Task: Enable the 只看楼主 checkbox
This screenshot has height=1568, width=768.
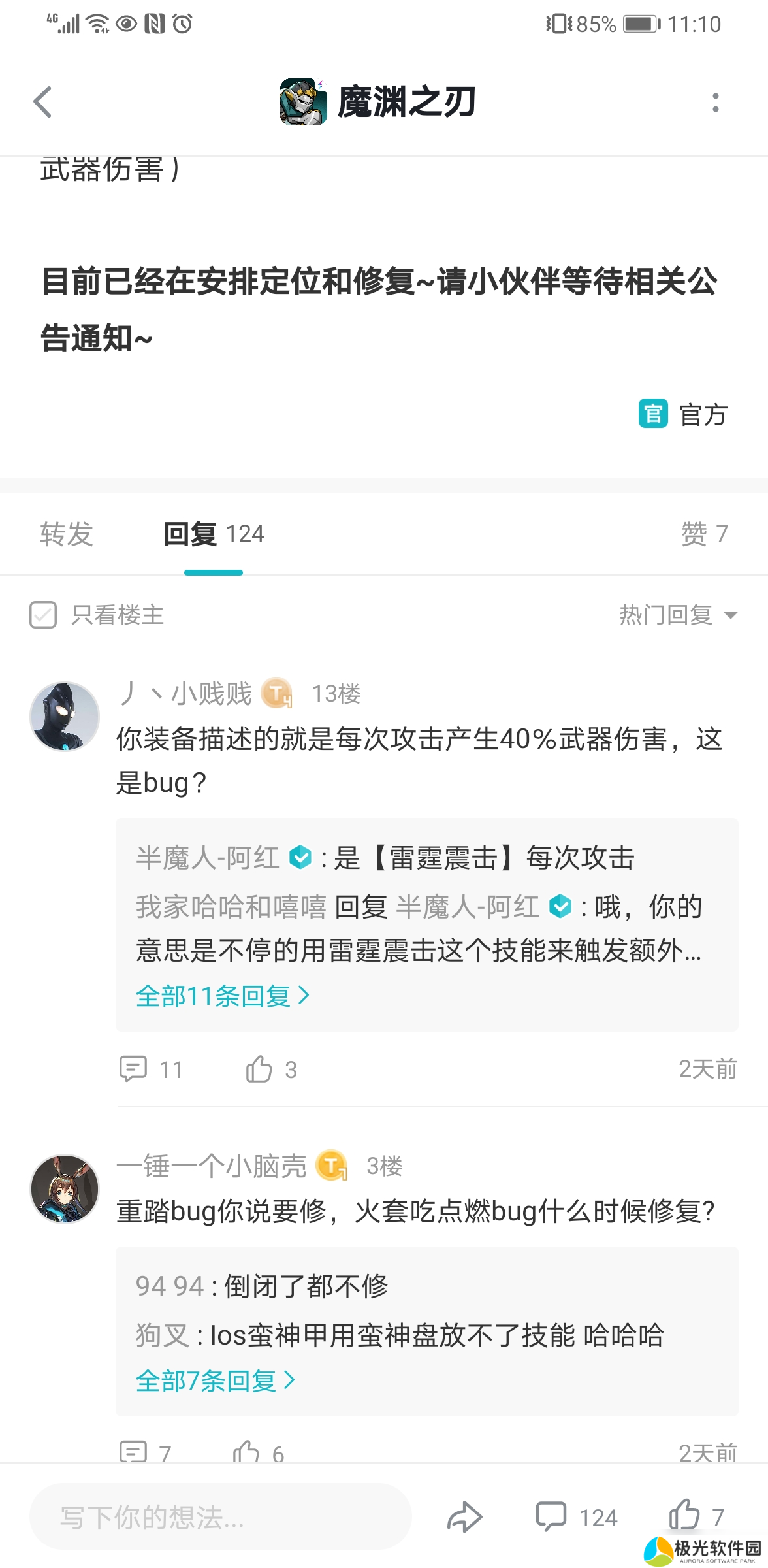Action: coord(42,615)
